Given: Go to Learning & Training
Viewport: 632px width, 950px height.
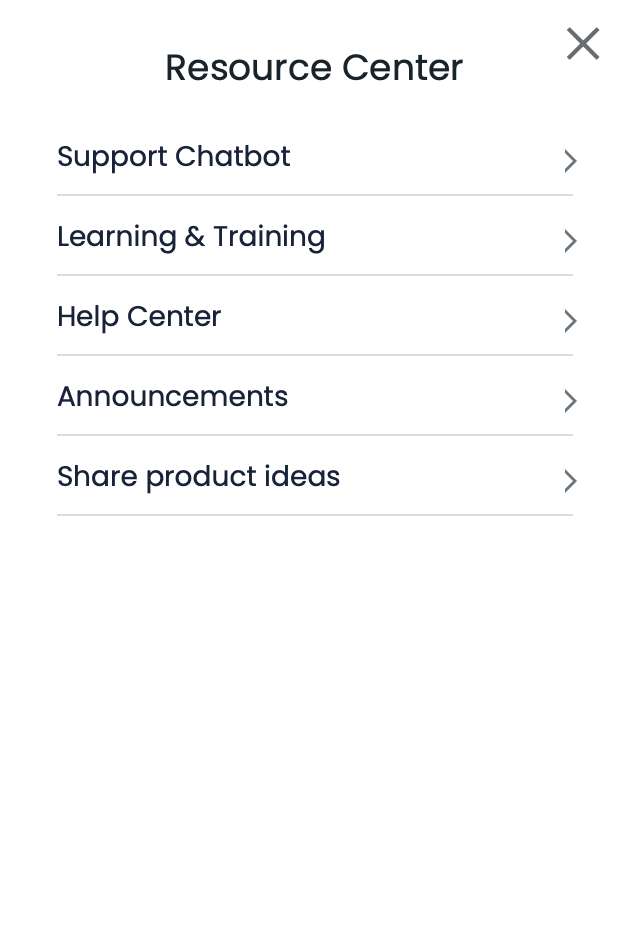Looking at the screenshot, I should [314, 238].
